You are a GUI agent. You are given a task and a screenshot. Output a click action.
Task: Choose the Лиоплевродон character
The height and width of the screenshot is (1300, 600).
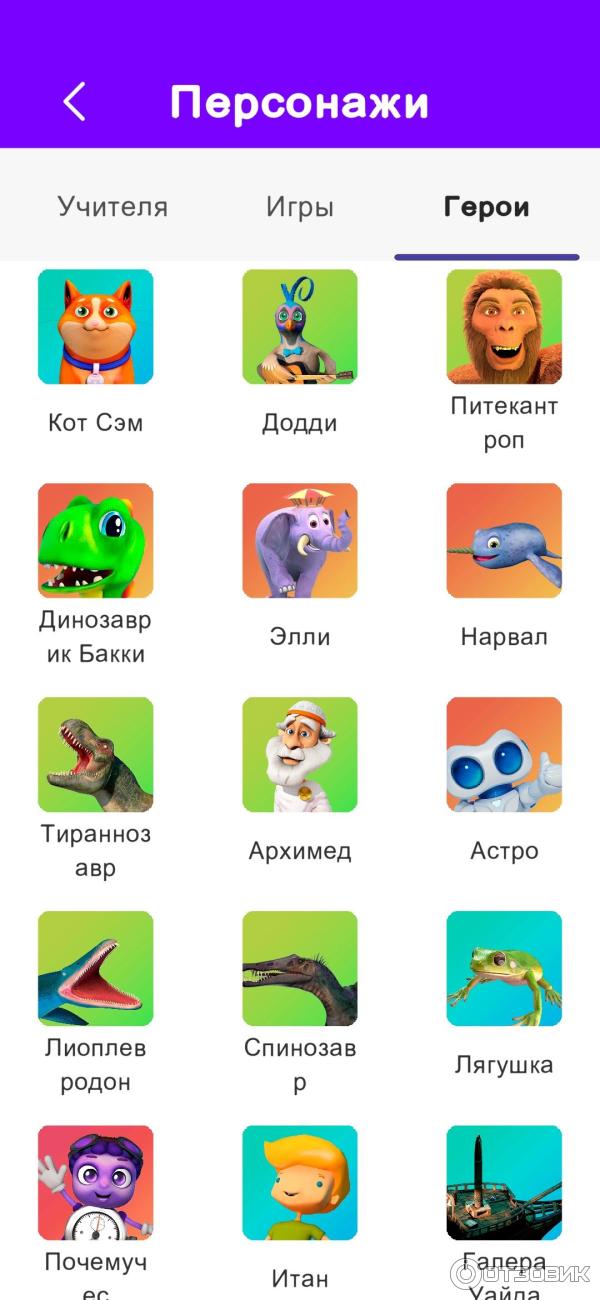tap(96, 969)
